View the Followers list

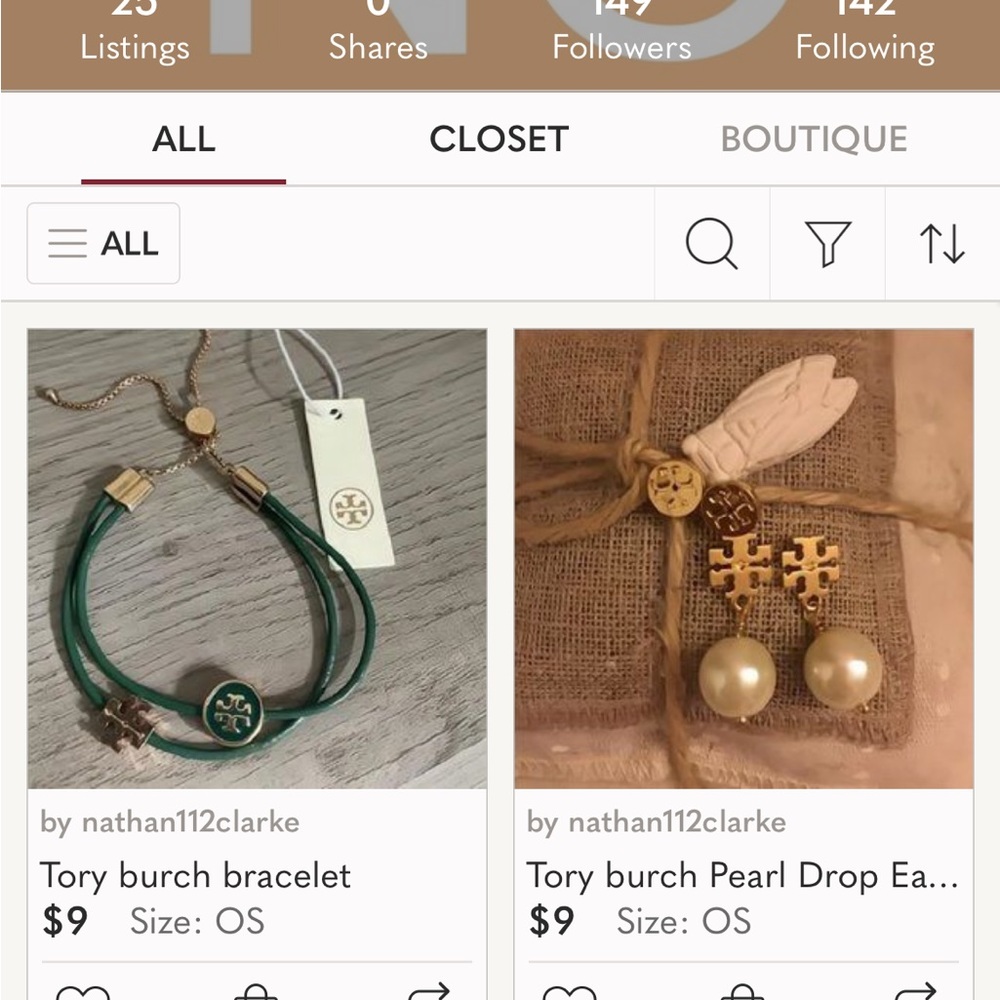[x=621, y=35]
